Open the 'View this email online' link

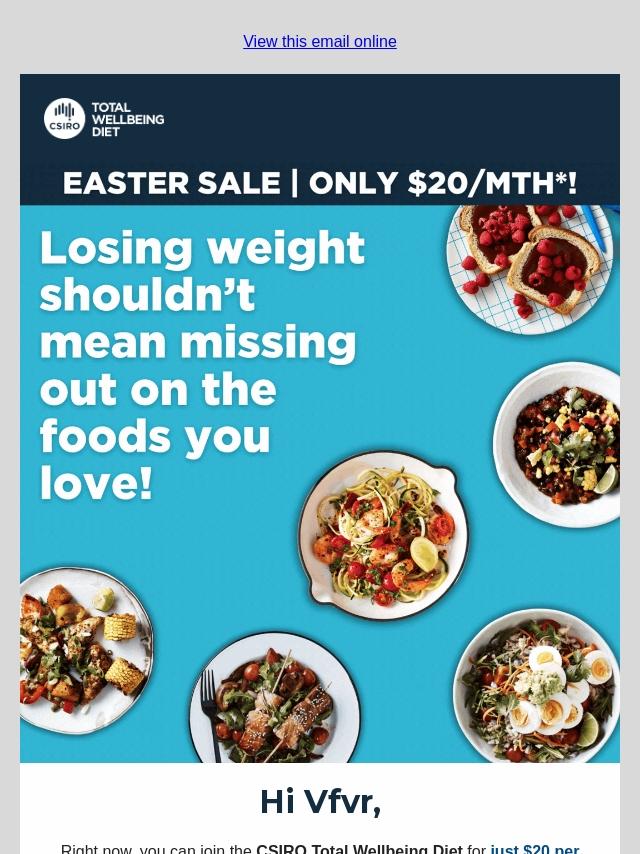319,42
